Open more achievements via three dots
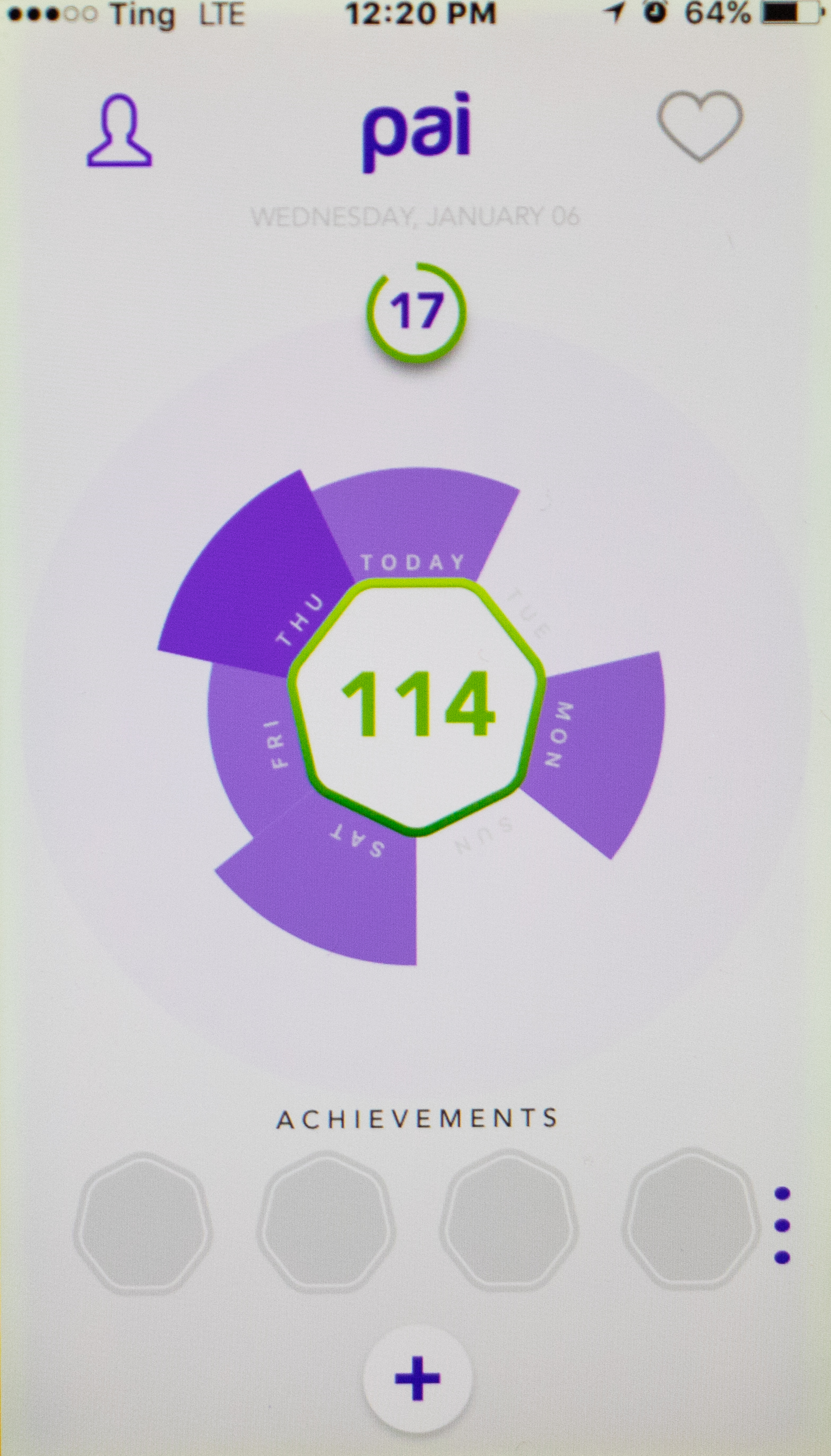Viewport: 831px width, 1456px height. pos(782,1225)
